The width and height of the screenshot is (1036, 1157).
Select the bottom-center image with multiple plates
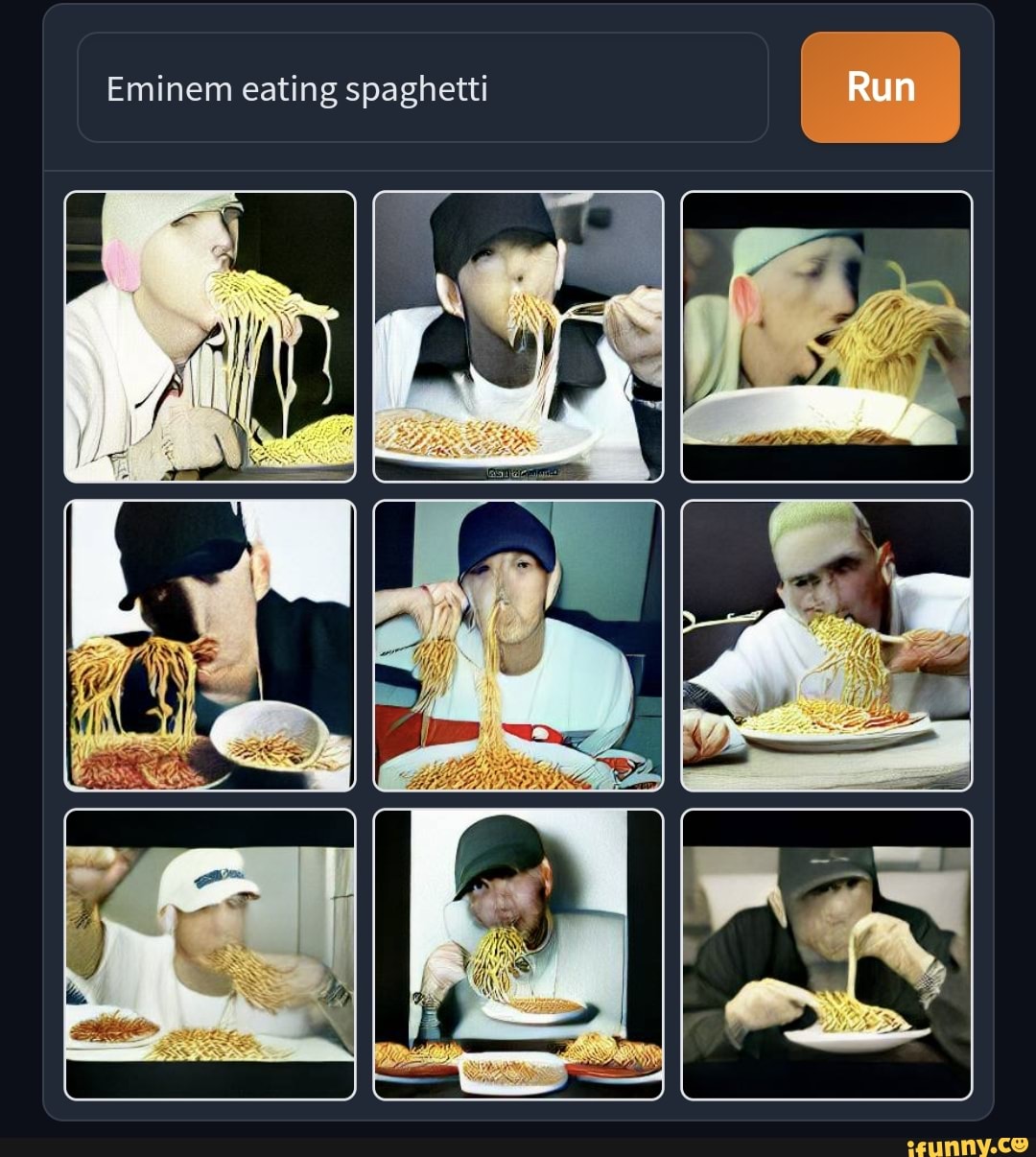pos(519,953)
